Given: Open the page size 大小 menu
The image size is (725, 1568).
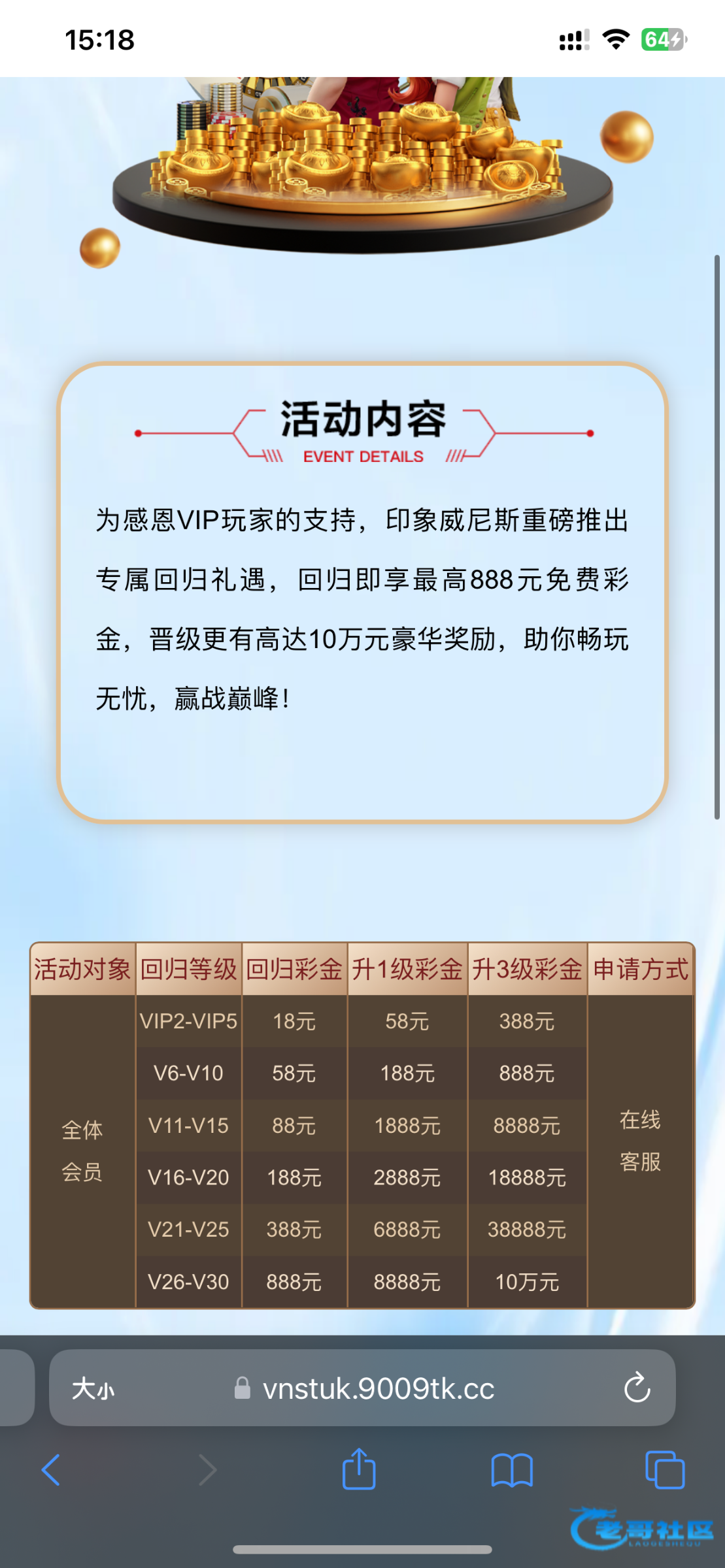Looking at the screenshot, I should point(93,1388).
